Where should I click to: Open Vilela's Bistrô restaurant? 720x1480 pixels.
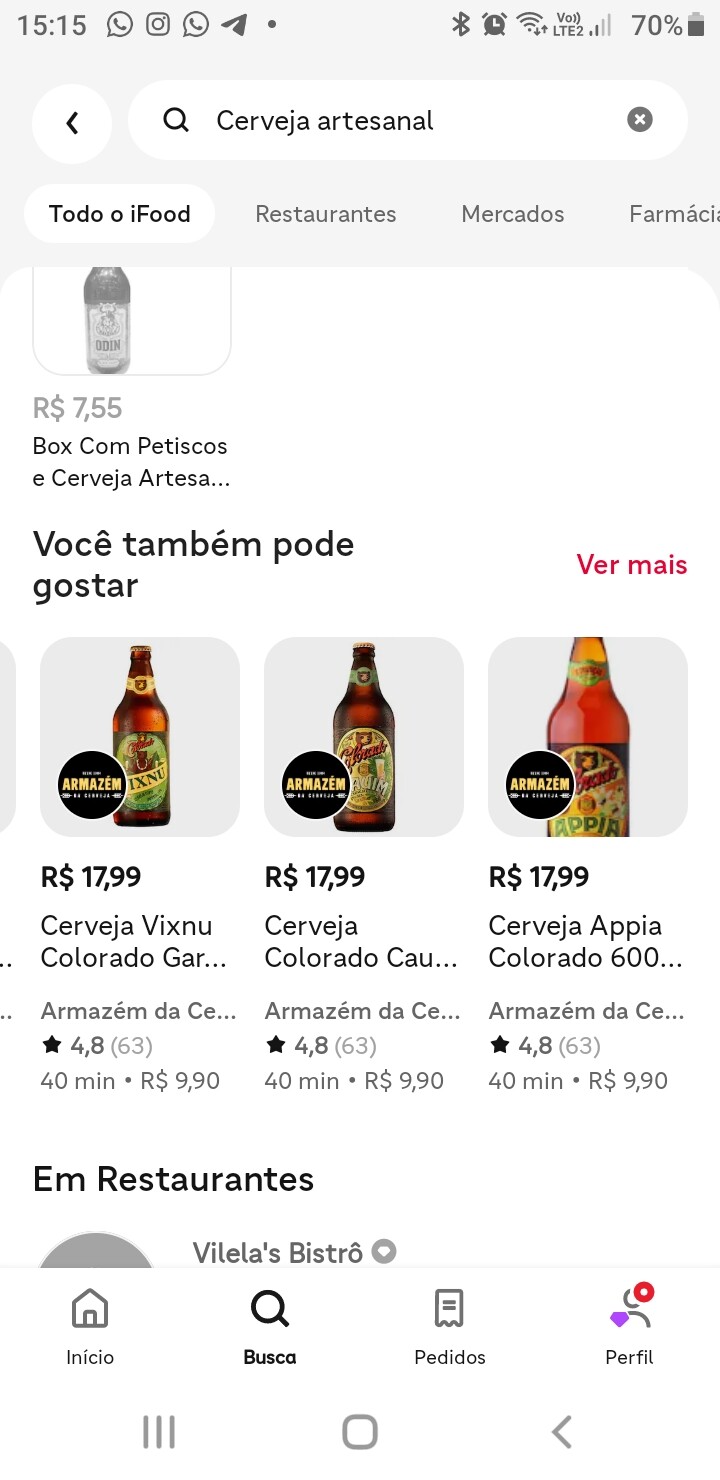[x=280, y=1252]
